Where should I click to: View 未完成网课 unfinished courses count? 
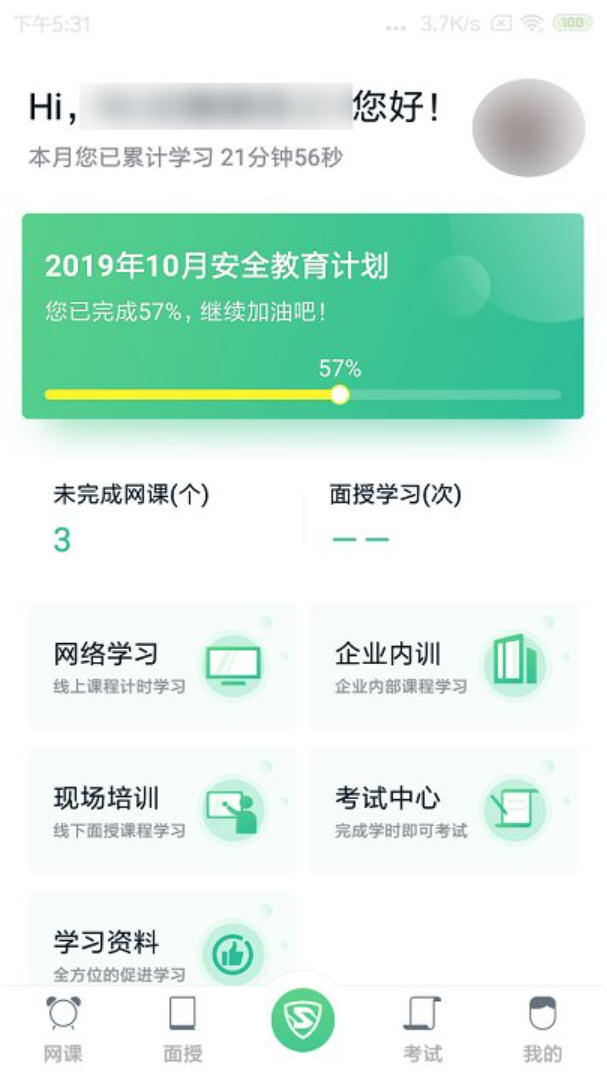pos(130,518)
